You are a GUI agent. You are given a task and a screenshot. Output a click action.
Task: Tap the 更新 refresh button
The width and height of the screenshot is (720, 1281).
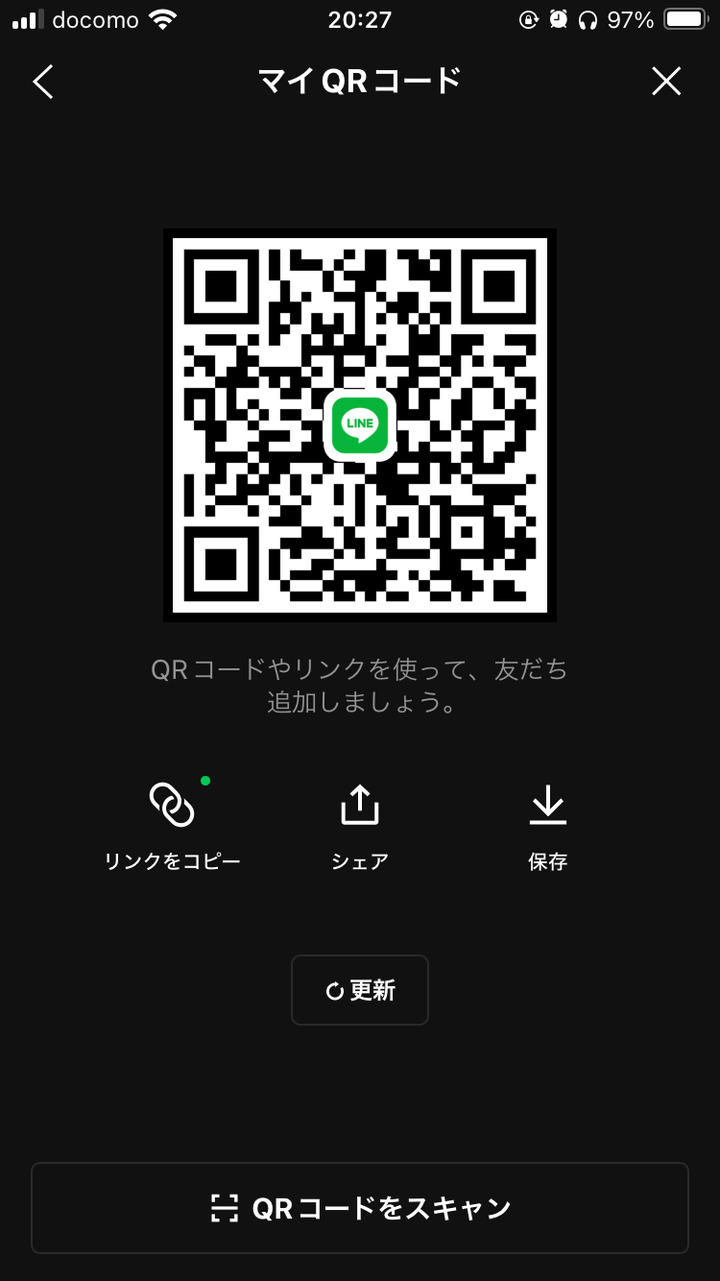tap(360, 990)
